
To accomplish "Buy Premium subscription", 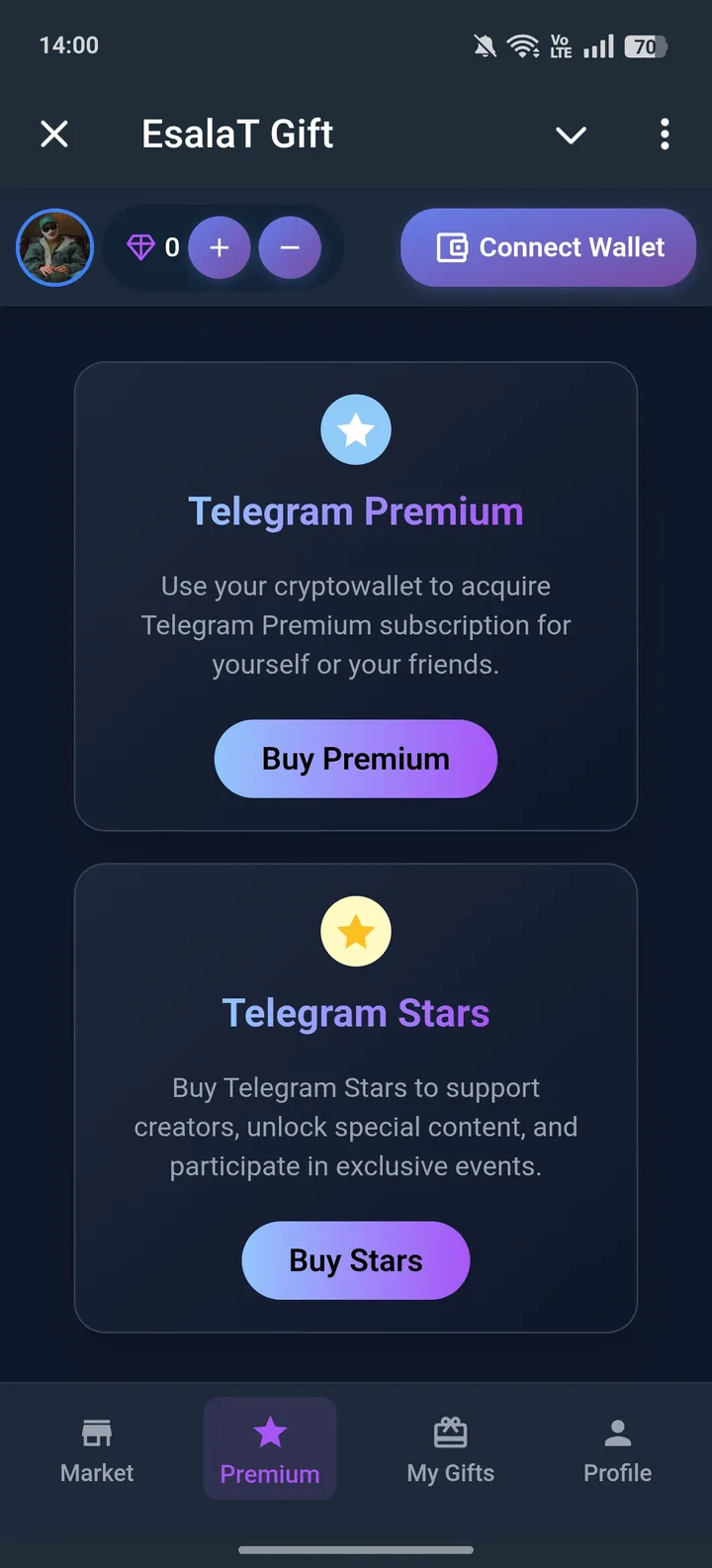I will [355, 759].
